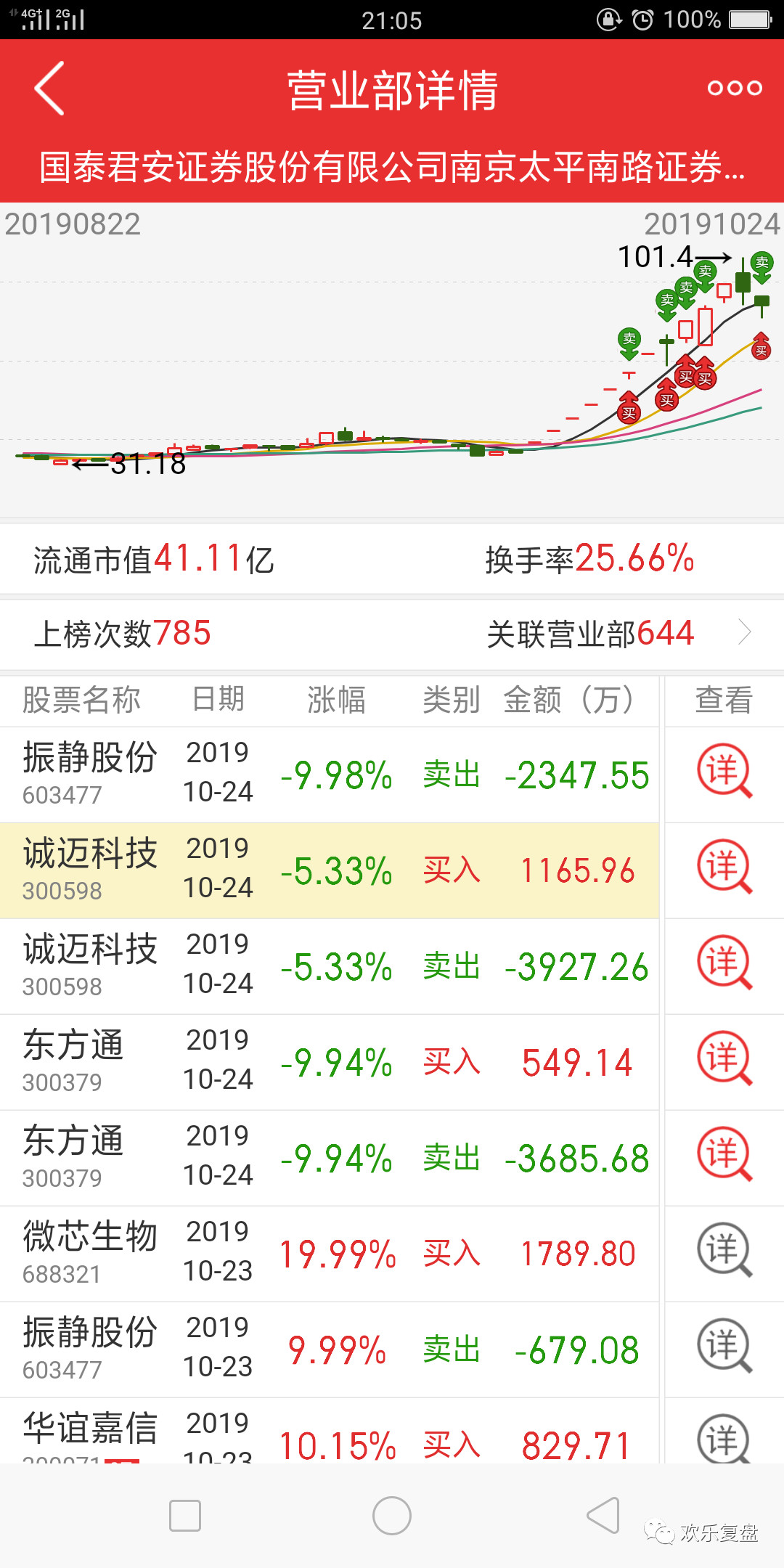Open the three-dot overflow menu
Screen dimensions: 784x1568
coord(735,88)
